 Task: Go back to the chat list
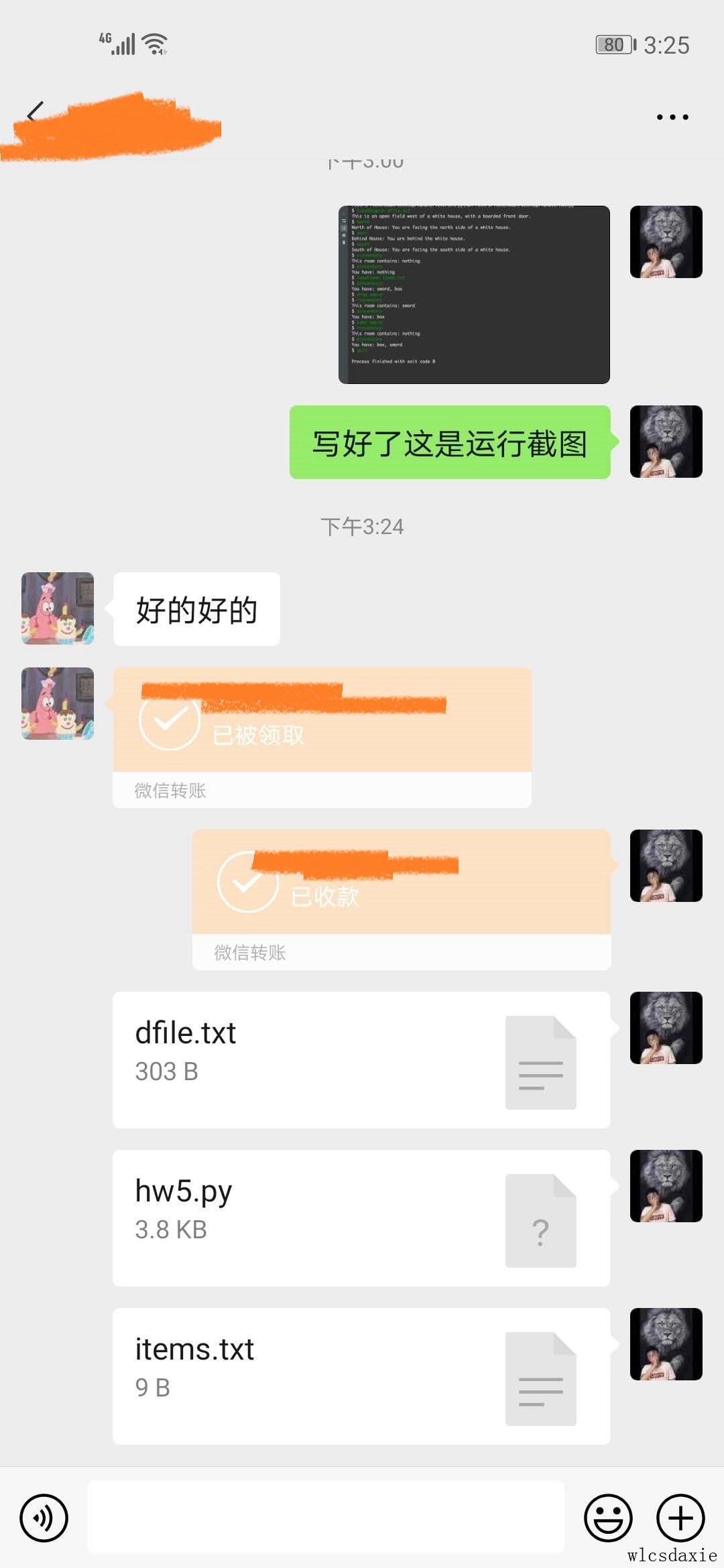[35, 115]
